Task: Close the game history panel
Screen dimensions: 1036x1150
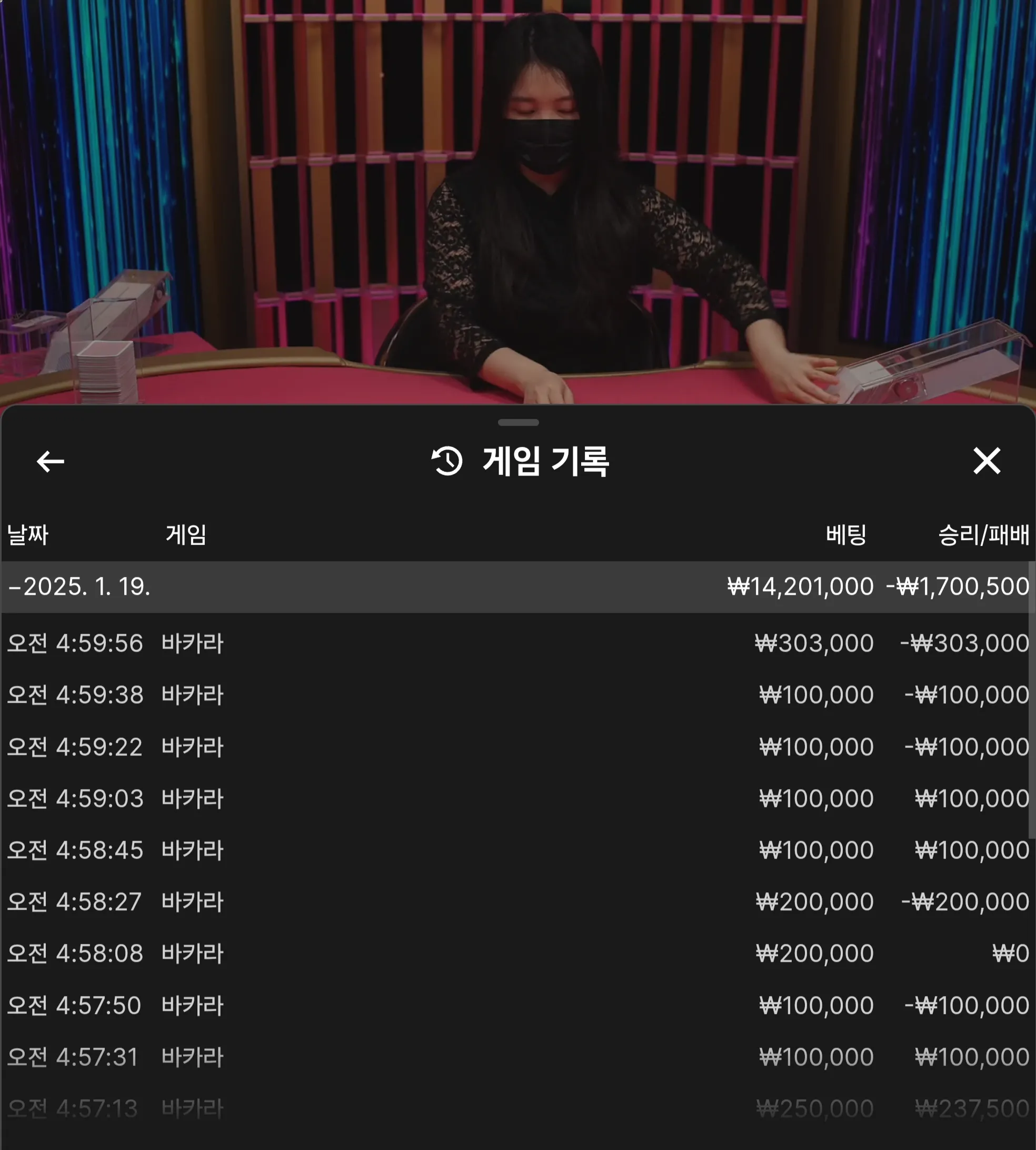Action: click(x=987, y=461)
